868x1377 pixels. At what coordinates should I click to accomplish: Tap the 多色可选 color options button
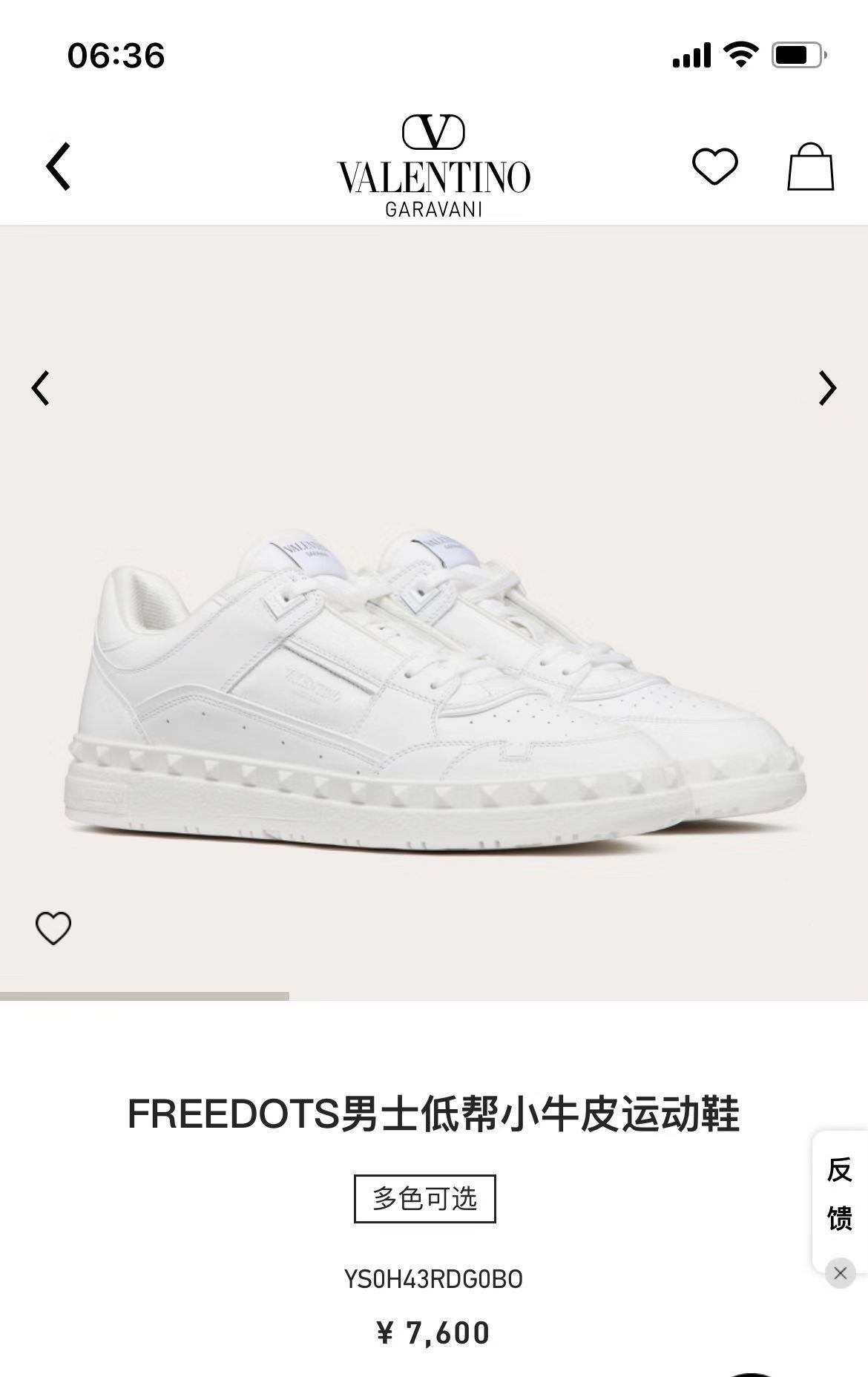424,1198
